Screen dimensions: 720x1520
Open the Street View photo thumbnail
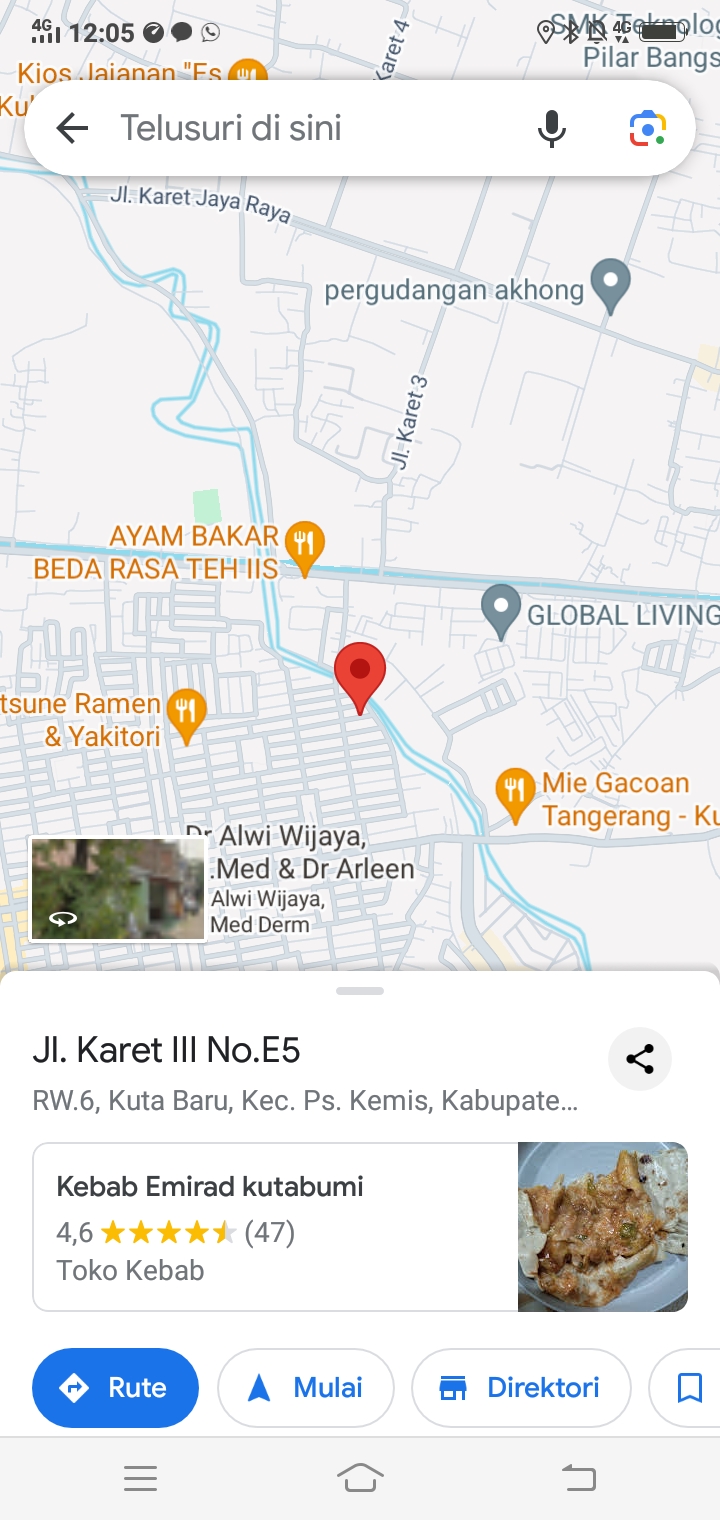pyautogui.click(x=118, y=889)
